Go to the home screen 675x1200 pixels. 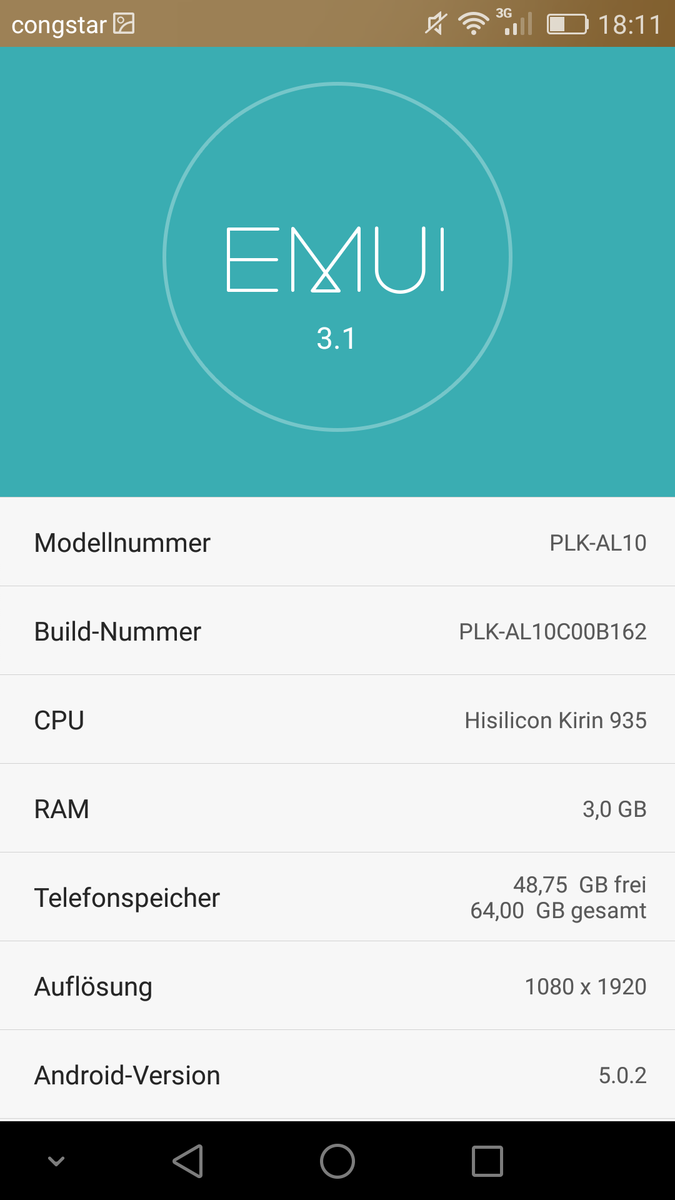click(337, 1161)
